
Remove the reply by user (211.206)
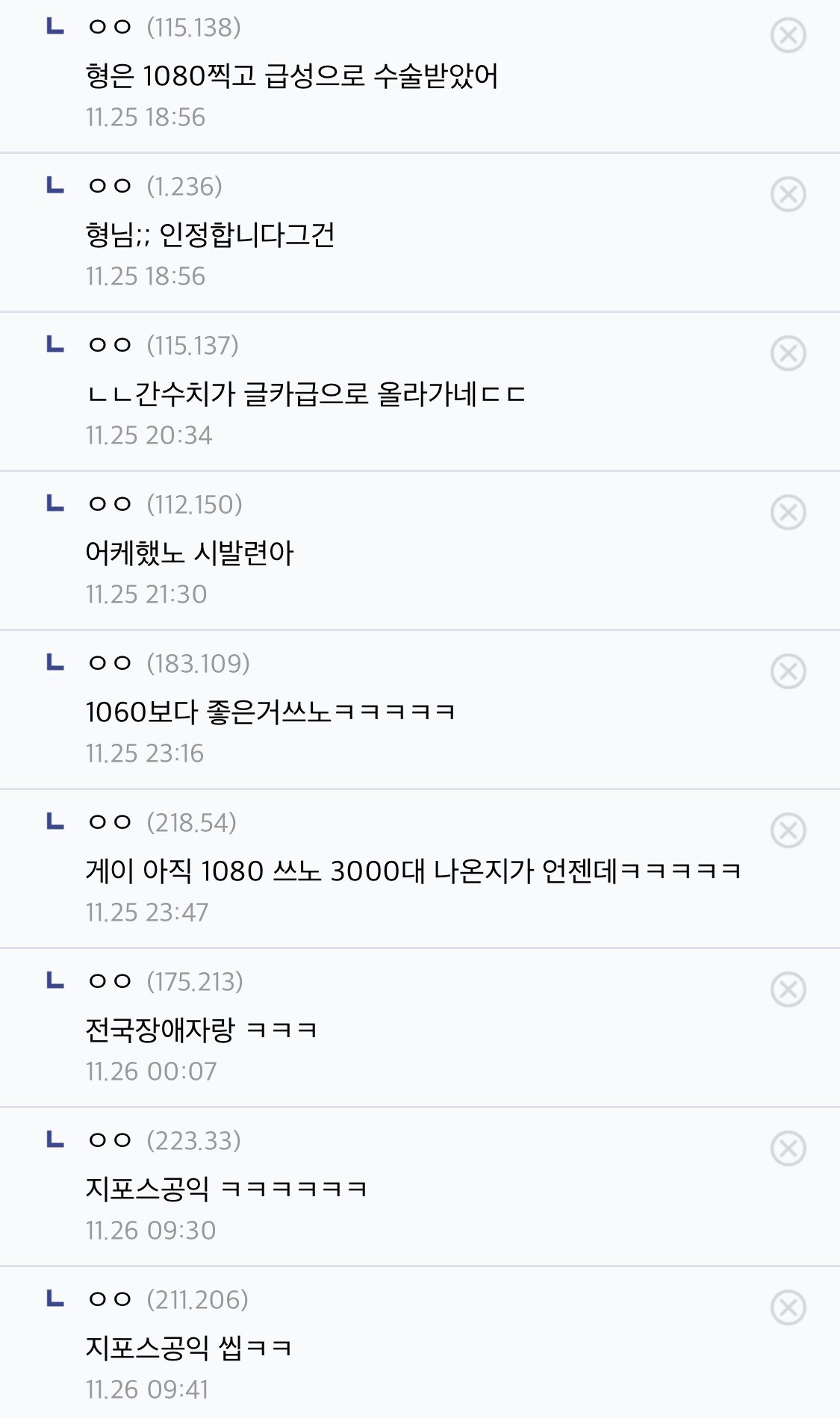coord(788,1307)
